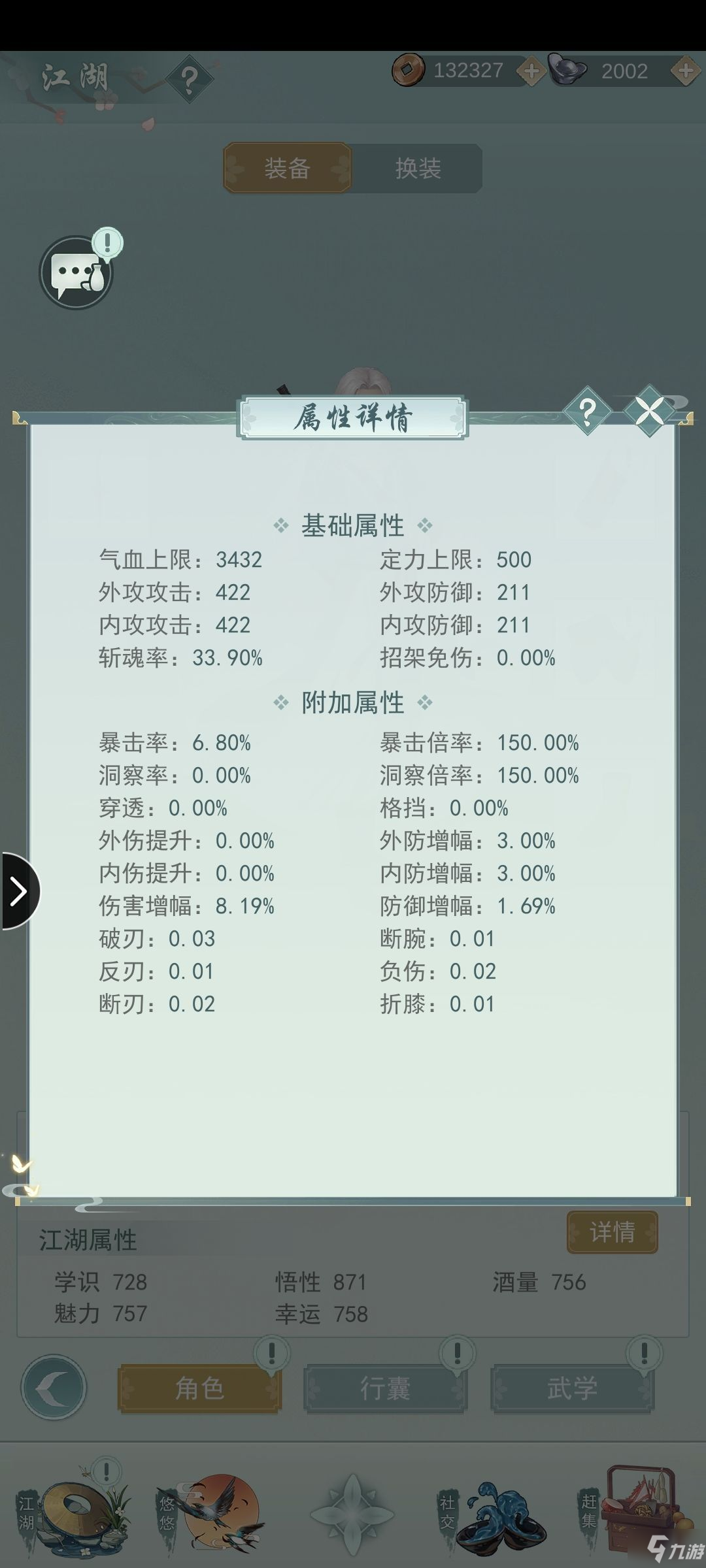The image size is (706, 1568).
Task: Tap the help icon beside 江湖 title
Action: (x=190, y=80)
